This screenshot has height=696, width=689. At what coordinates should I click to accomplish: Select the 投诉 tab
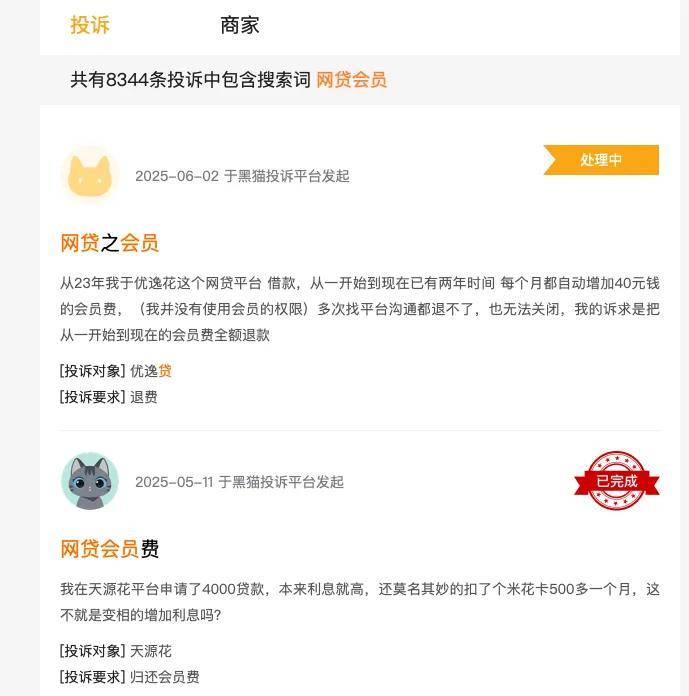pos(90,26)
